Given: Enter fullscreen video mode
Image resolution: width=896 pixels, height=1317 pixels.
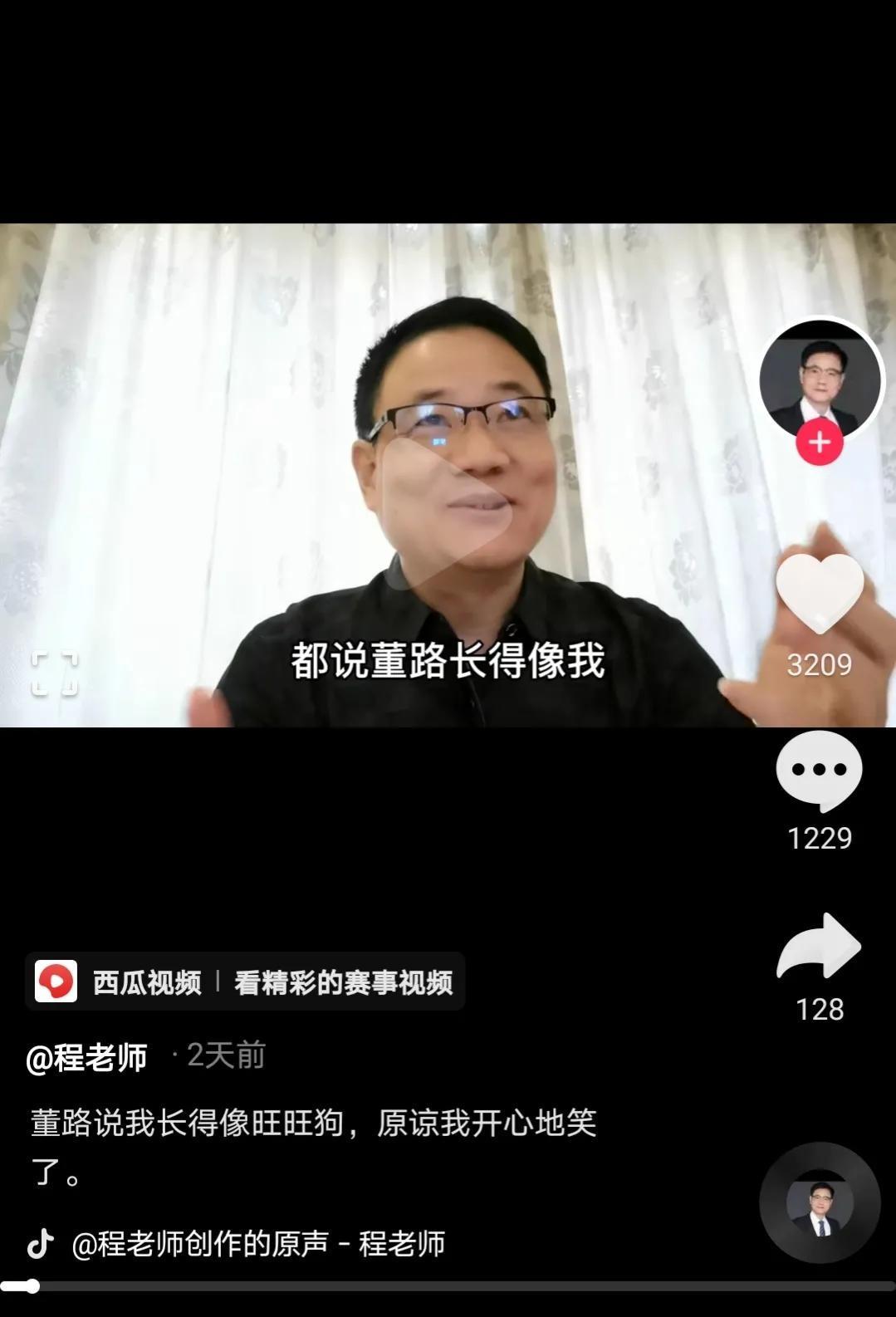Looking at the screenshot, I should pyautogui.click(x=55, y=673).
